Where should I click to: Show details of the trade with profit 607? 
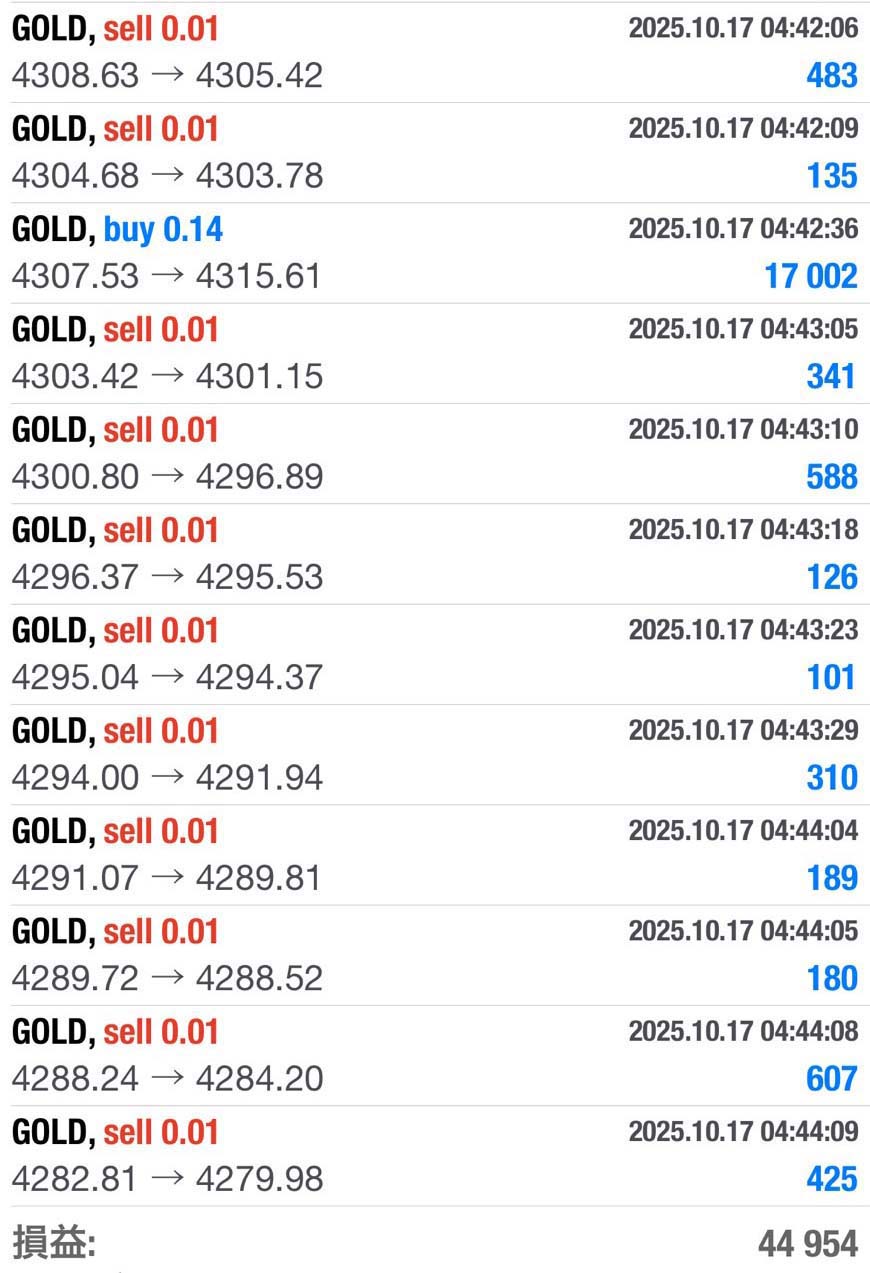coord(434,1055)
